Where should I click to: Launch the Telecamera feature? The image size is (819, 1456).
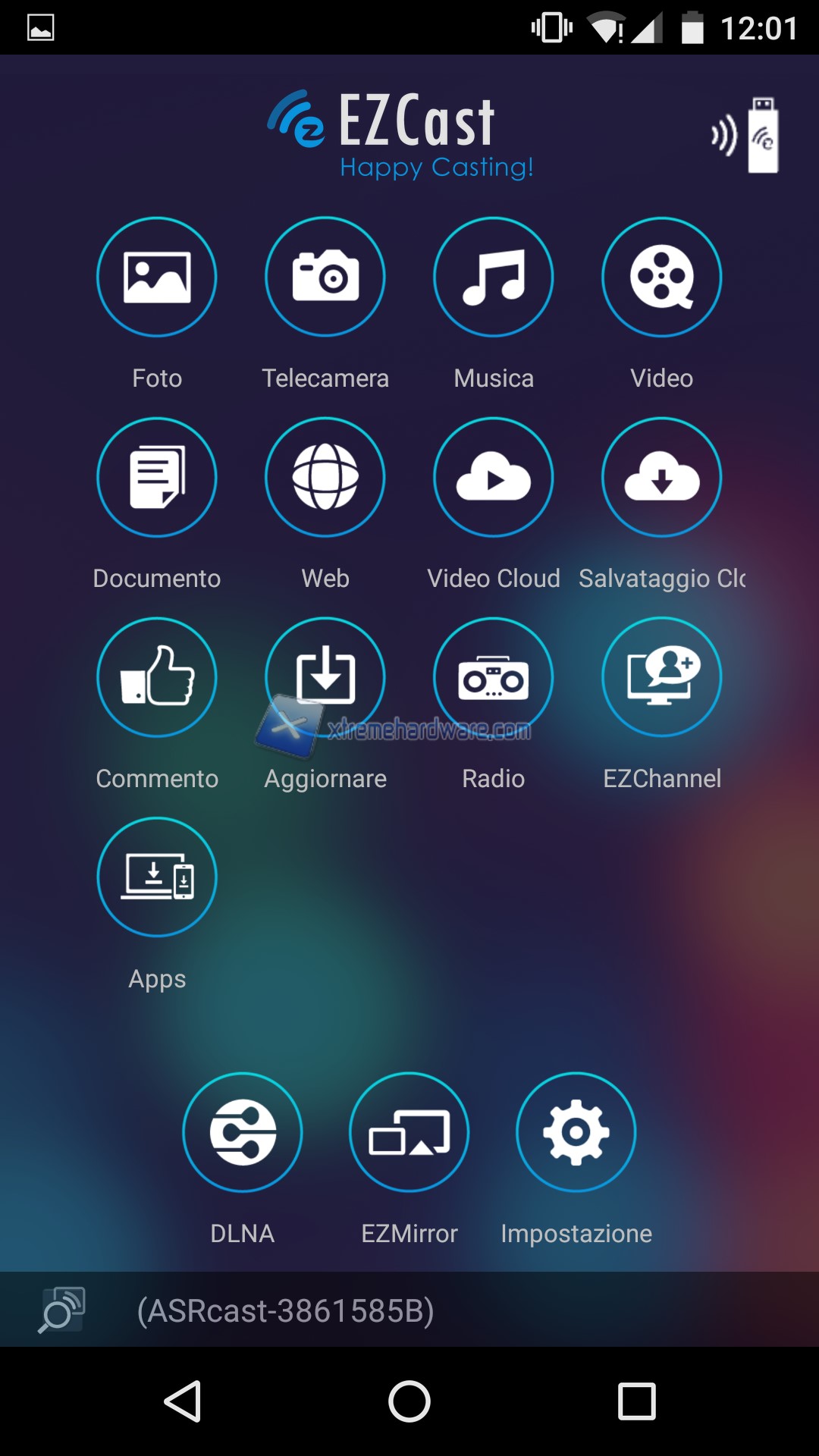coord(325,278)
